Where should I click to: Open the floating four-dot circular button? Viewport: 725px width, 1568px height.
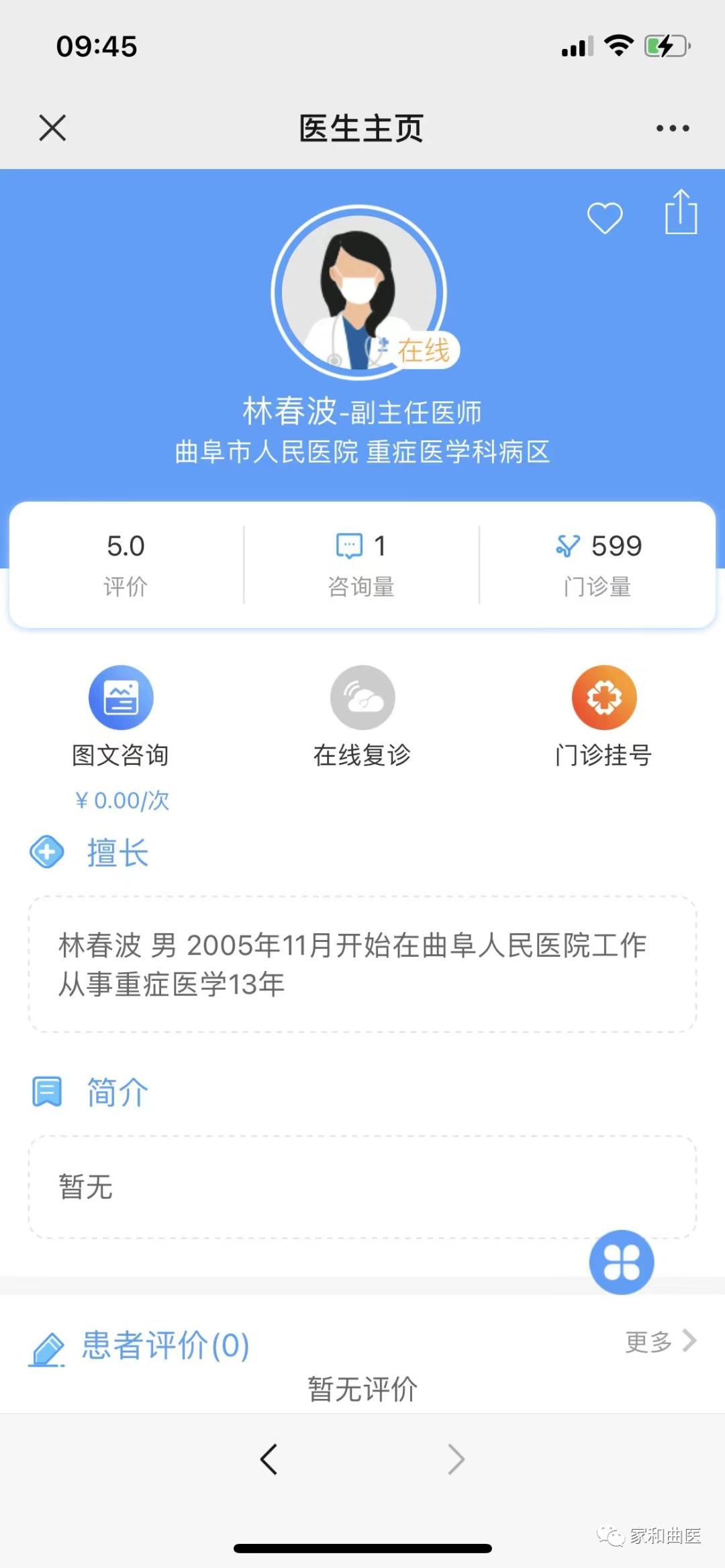pos(621,1262)
